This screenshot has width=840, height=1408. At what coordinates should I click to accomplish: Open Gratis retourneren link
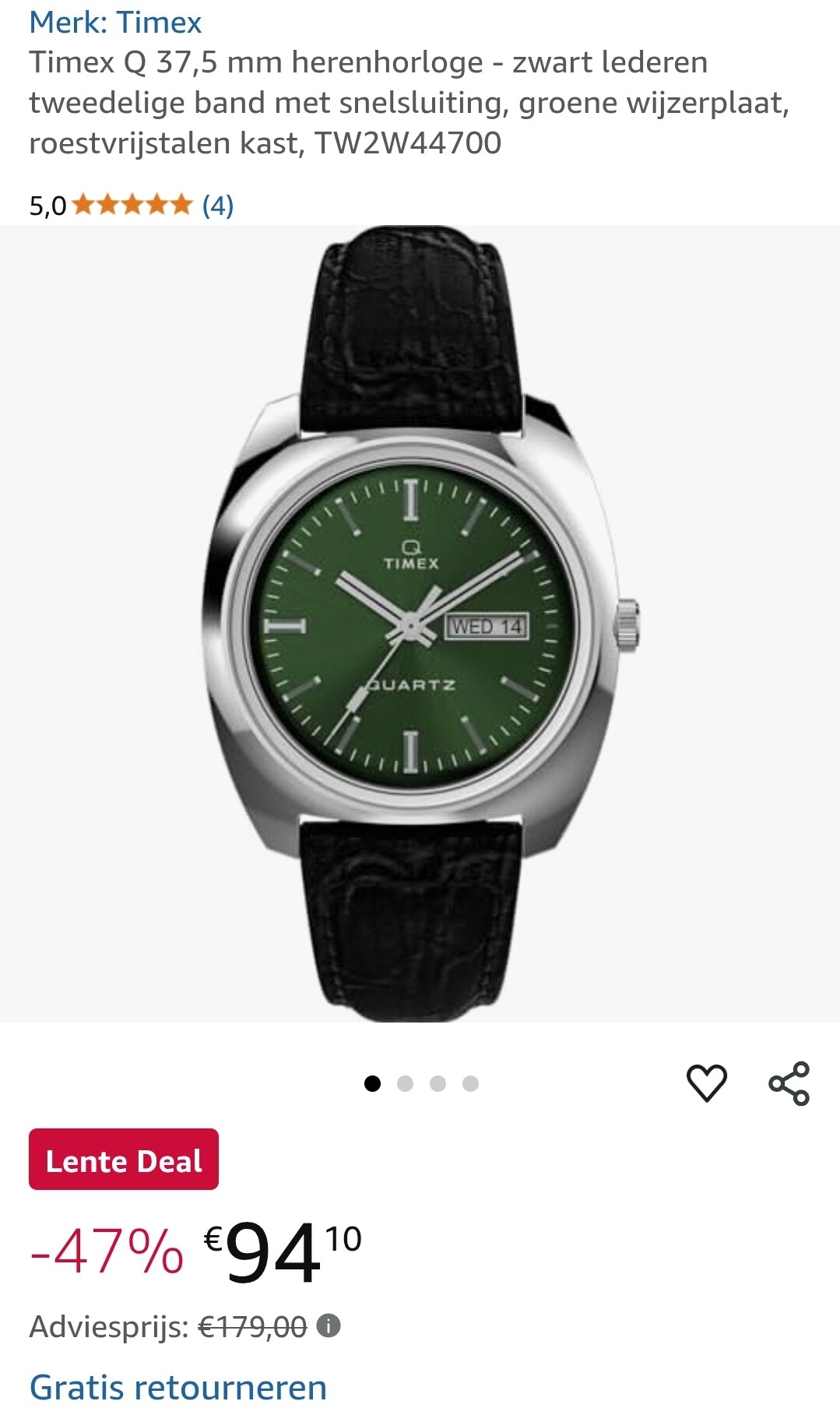pos(178,1387)
